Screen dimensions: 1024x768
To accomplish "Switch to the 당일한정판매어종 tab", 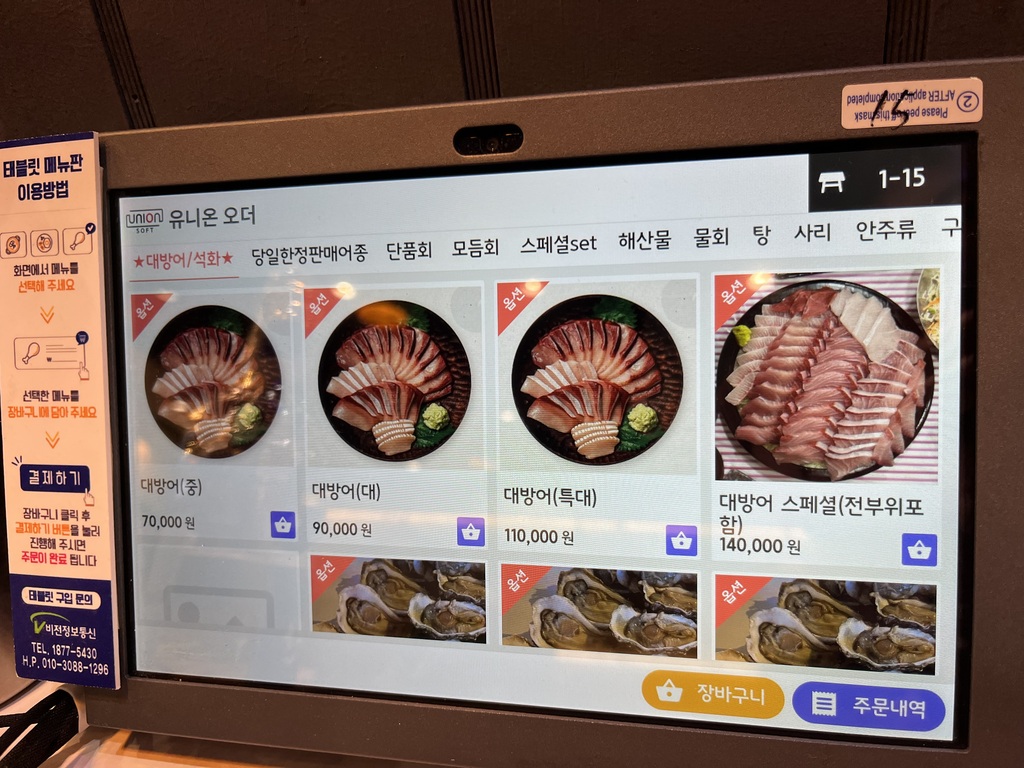I will pos(309,254).
